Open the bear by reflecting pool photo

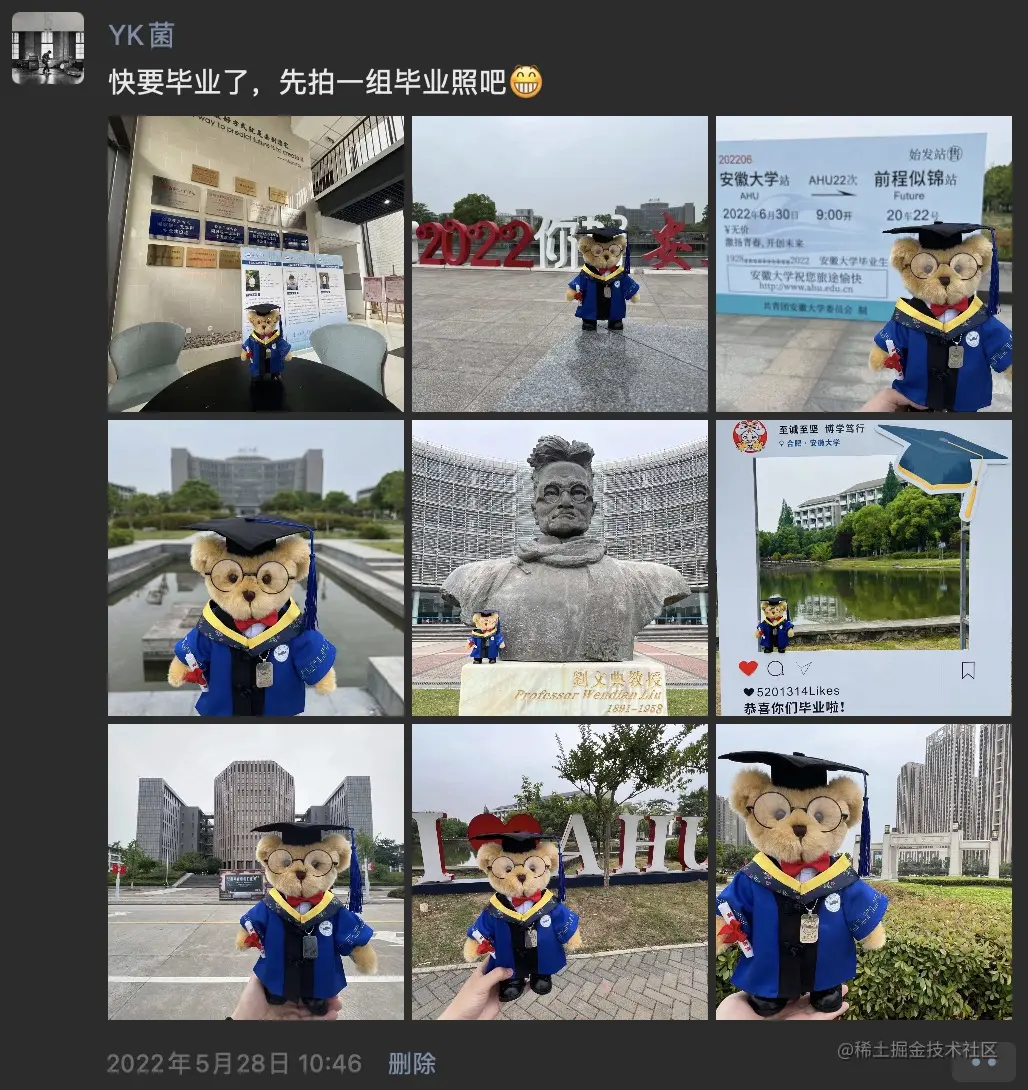(x=256, y=567)
